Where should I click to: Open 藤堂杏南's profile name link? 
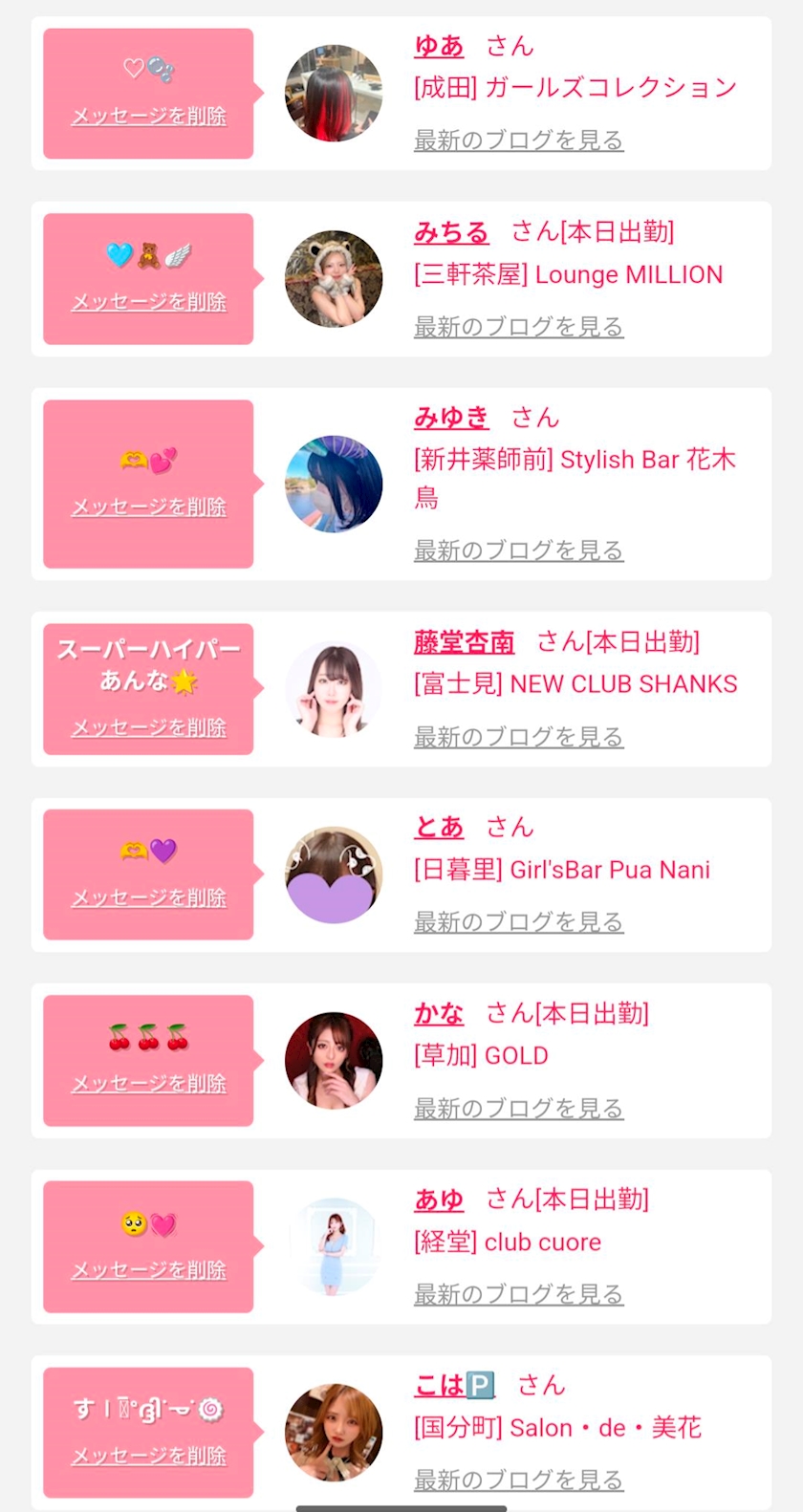[x=465, y=642]
